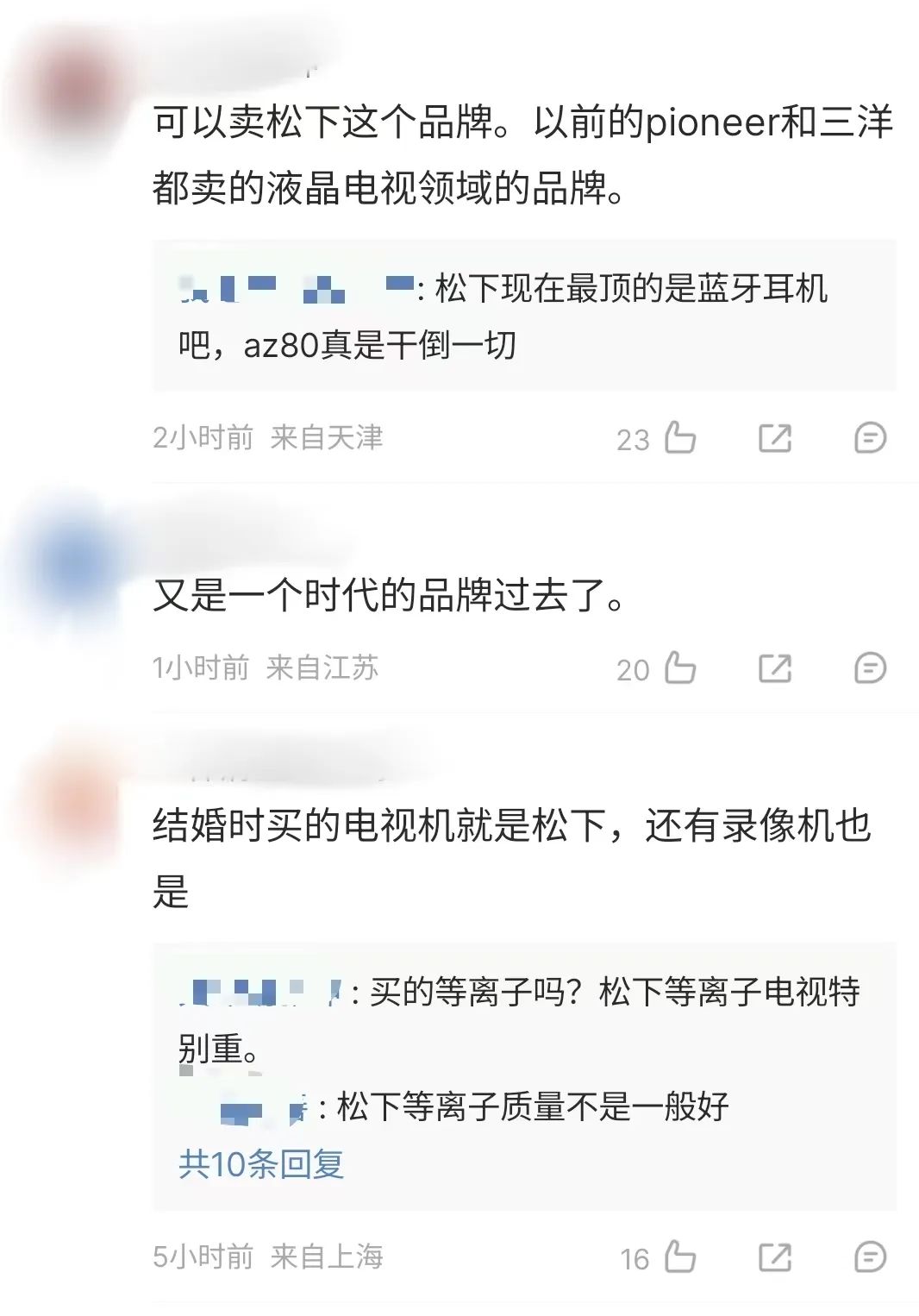Expand 共10条回复 replies
This screenshot has width=919, height=1316.
(x=261, y=1164)
